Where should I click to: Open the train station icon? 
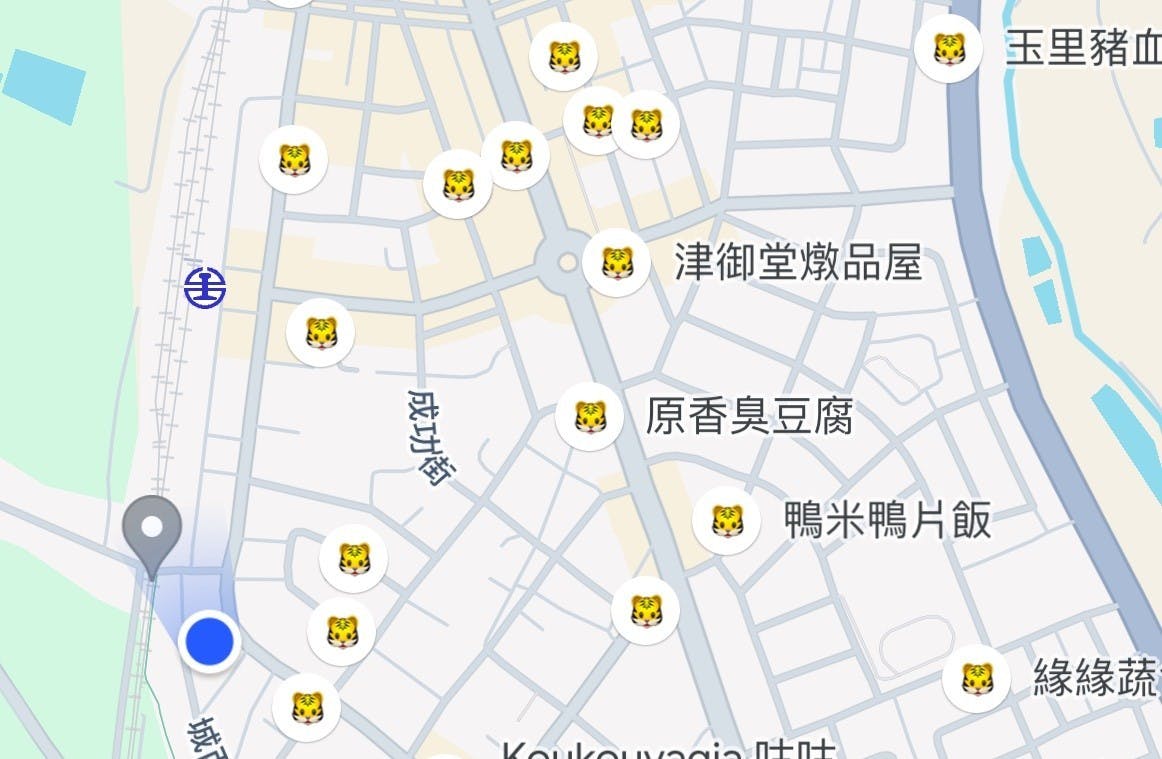click(x=205, y=288)
